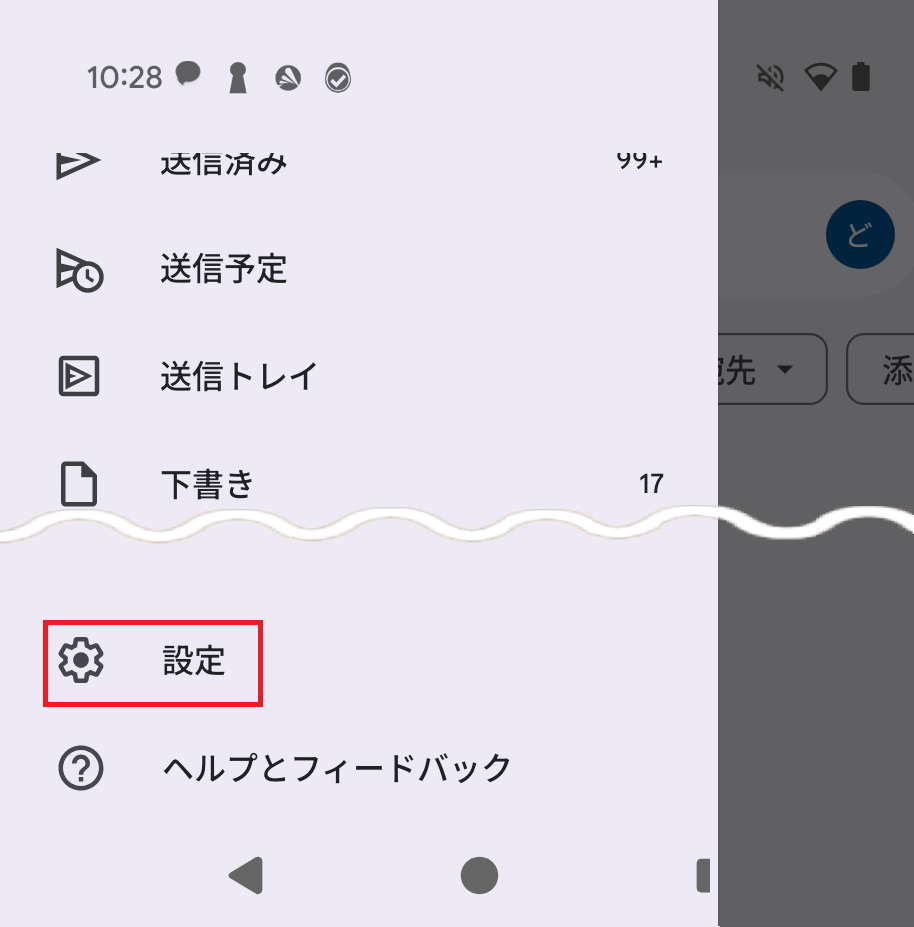Open the 送信予定 scheduled folder

pos(223,269)
